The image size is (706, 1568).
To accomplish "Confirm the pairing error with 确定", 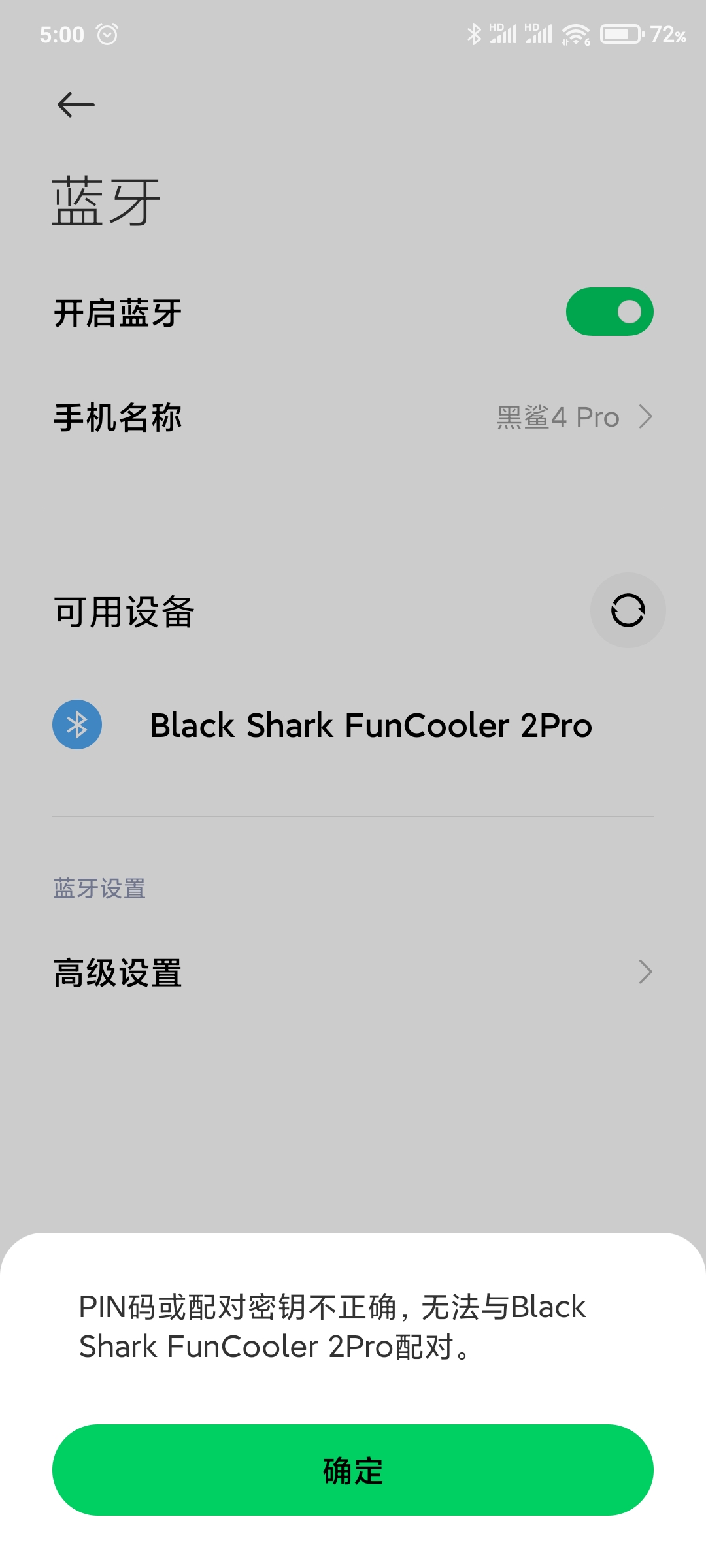I will pos(353,1470).
